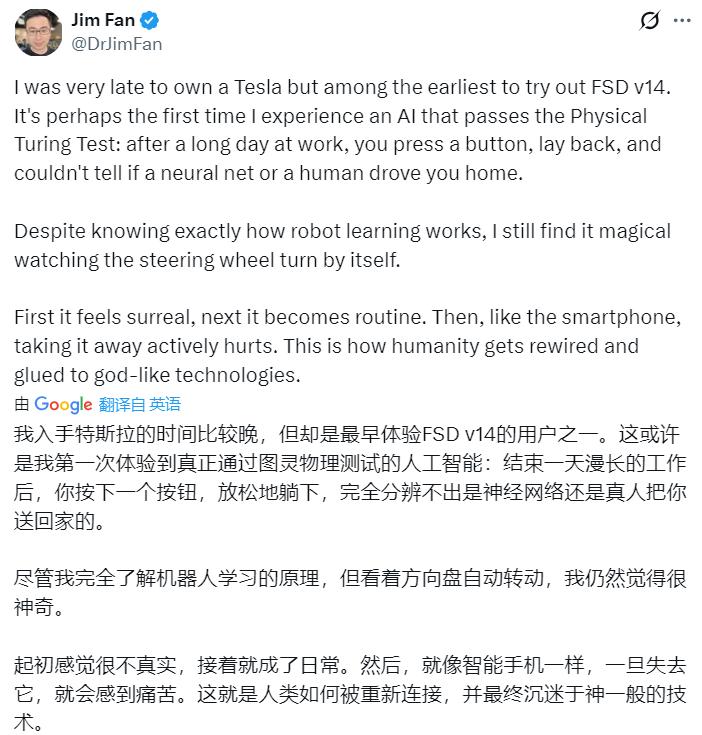702x735 pixels.
Task: Open the @DrJimFan handle
Action: 118,44
